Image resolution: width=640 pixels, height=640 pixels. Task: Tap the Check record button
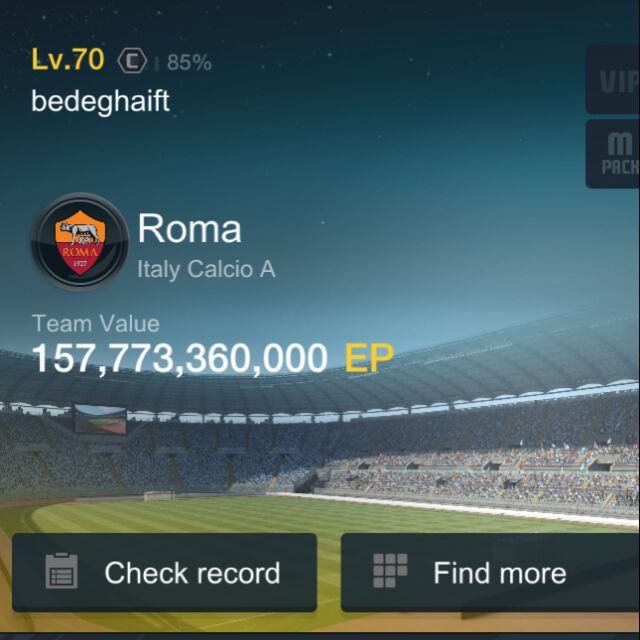point(164,573)
